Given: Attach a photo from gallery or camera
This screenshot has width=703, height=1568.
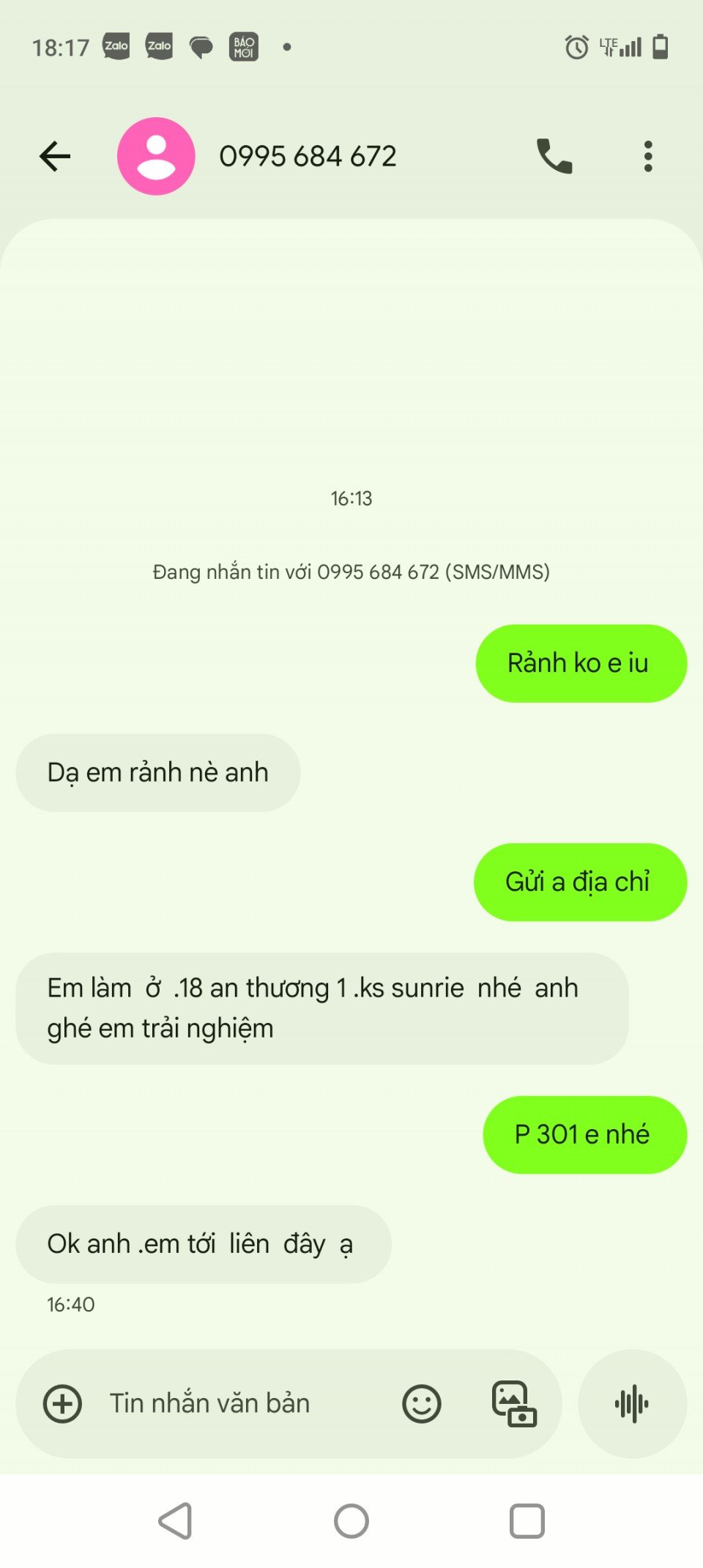Looking at the screenshot, I should (514, 1404).
